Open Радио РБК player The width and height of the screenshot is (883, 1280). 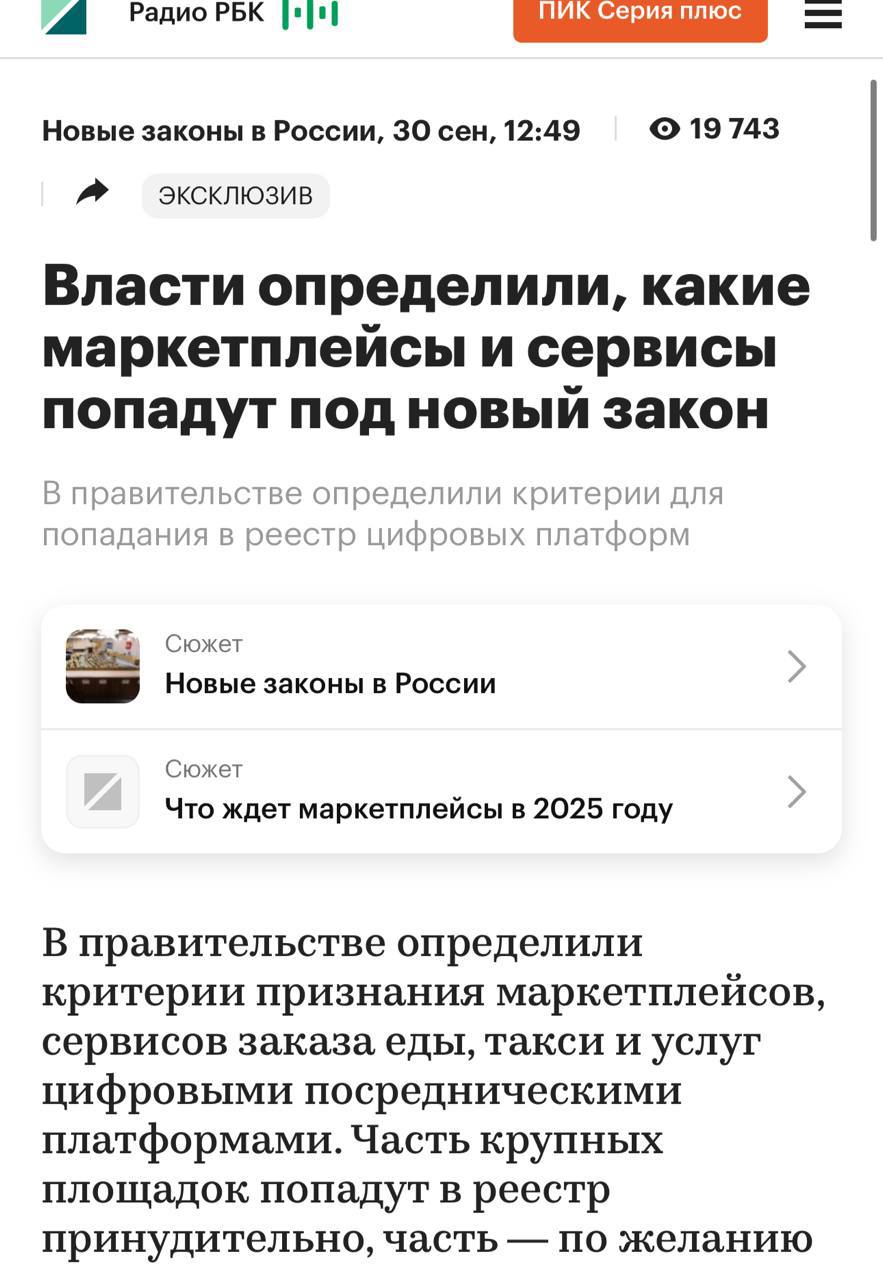pos(233,14)
